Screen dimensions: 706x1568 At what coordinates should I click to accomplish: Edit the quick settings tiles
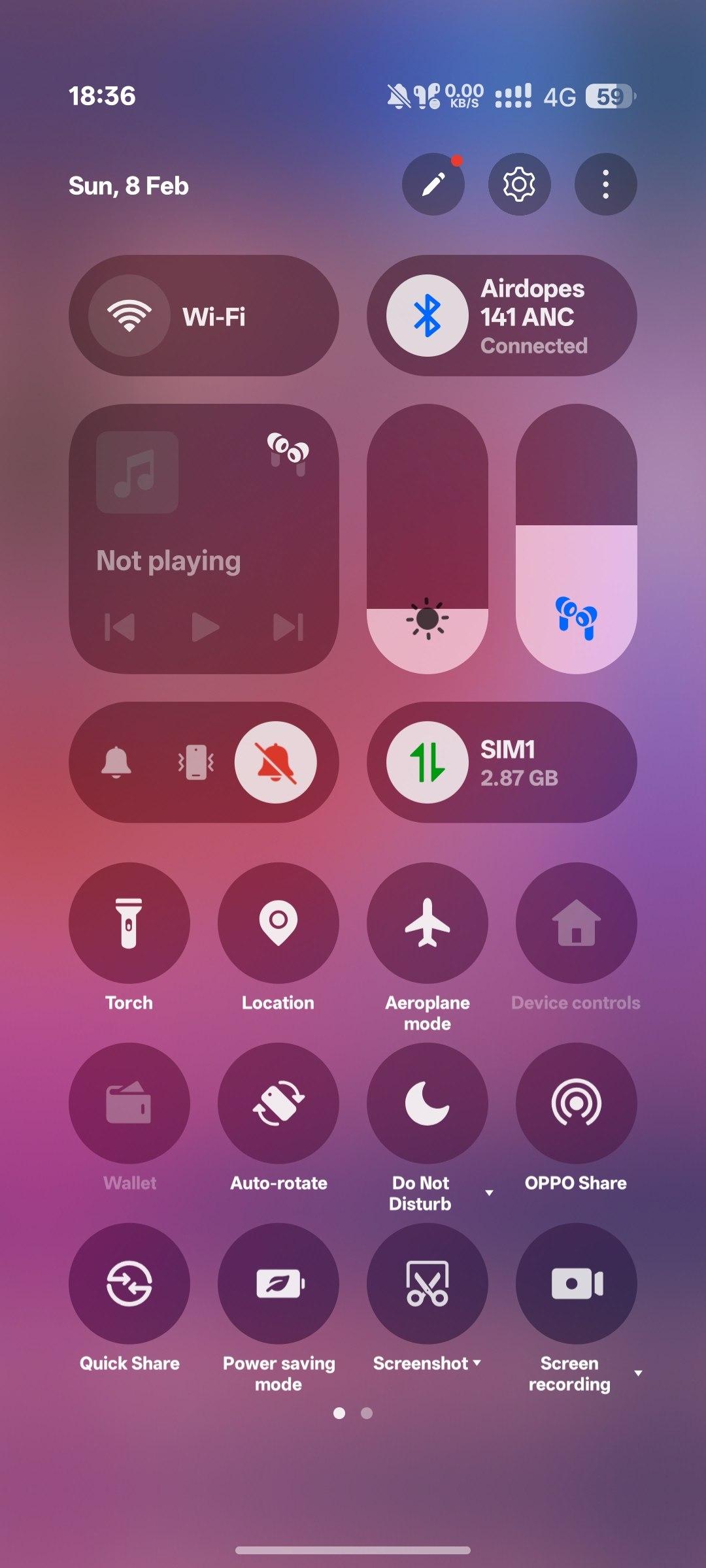(433, 185)
